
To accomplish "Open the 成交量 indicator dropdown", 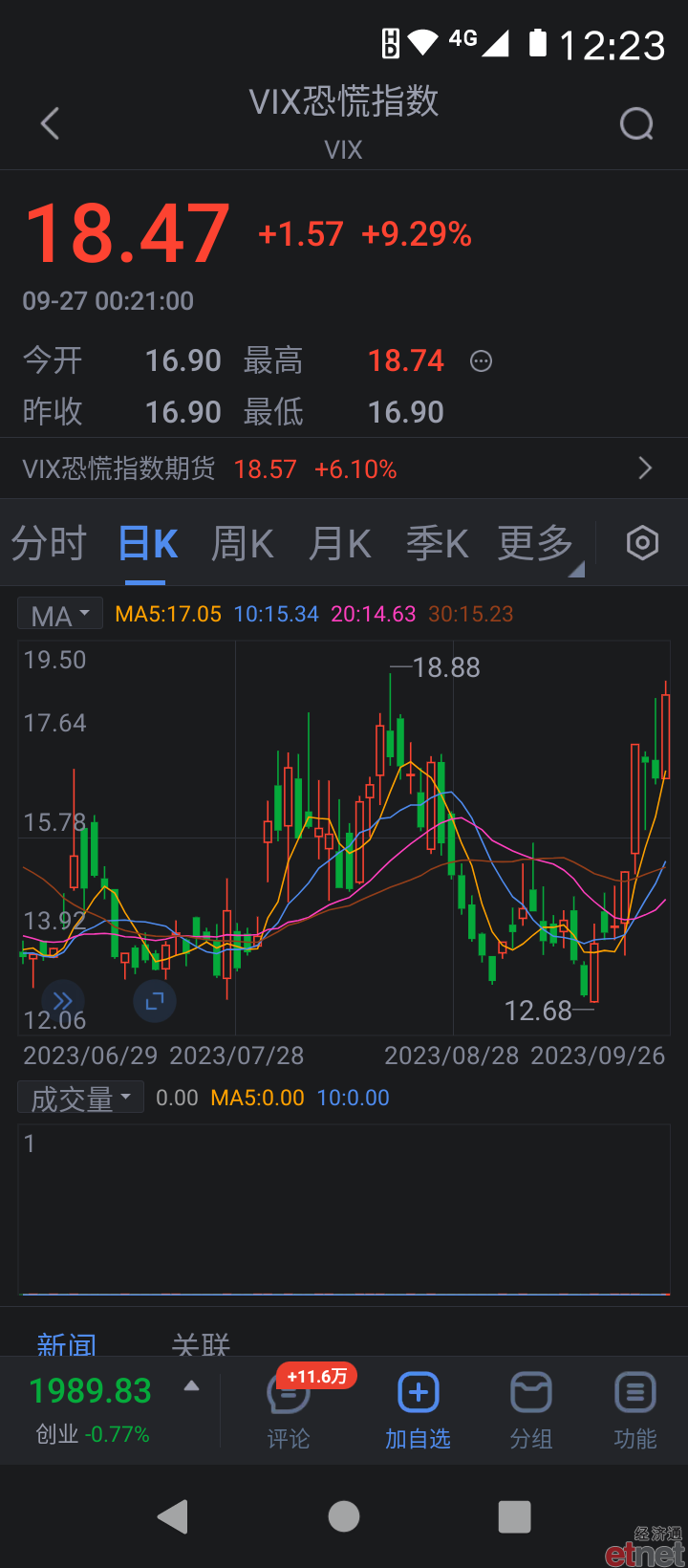I will (x=80, y=1098).
